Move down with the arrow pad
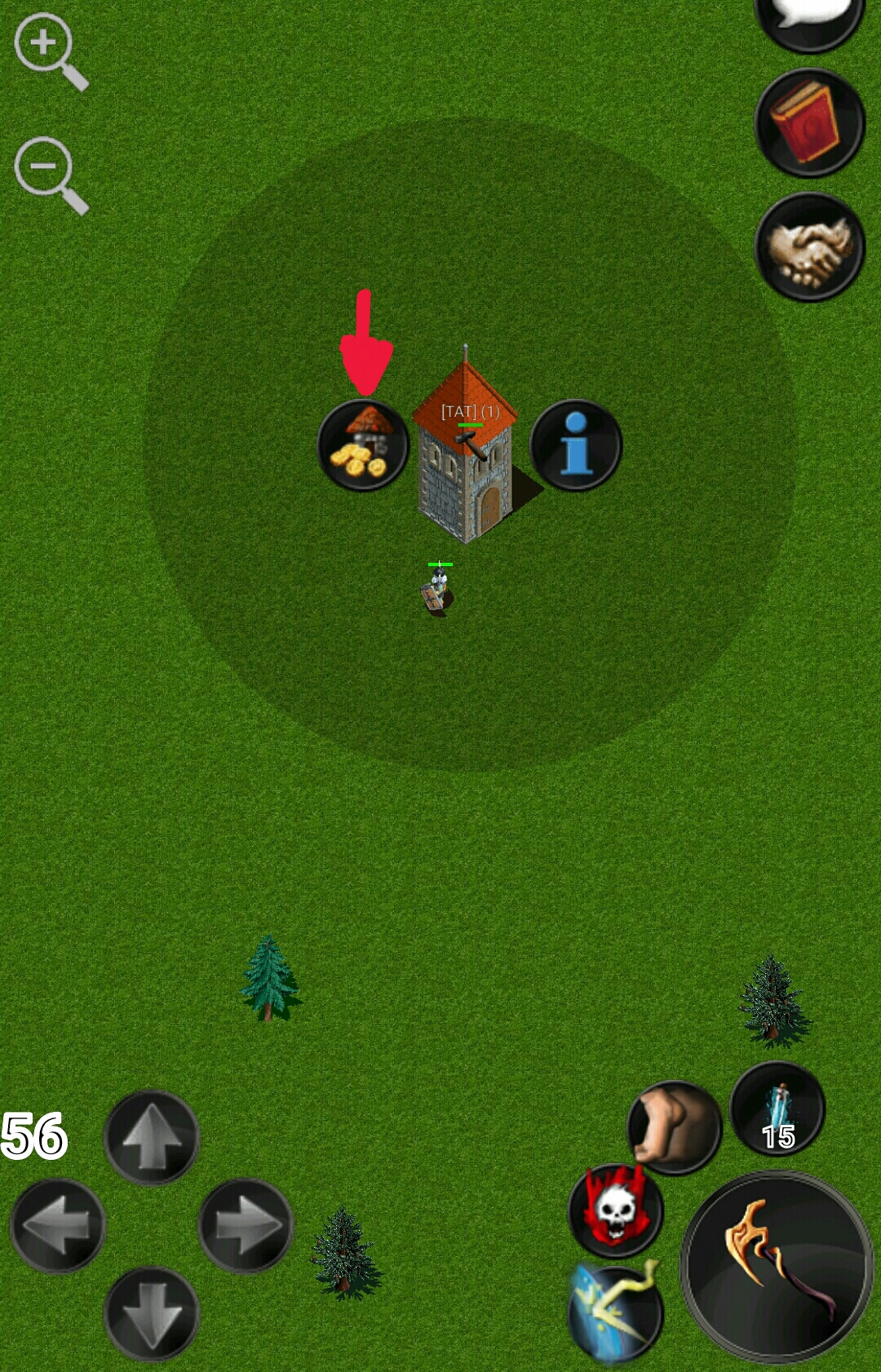The height and width of the screenshot is (1372, 881). [151, 1313]
